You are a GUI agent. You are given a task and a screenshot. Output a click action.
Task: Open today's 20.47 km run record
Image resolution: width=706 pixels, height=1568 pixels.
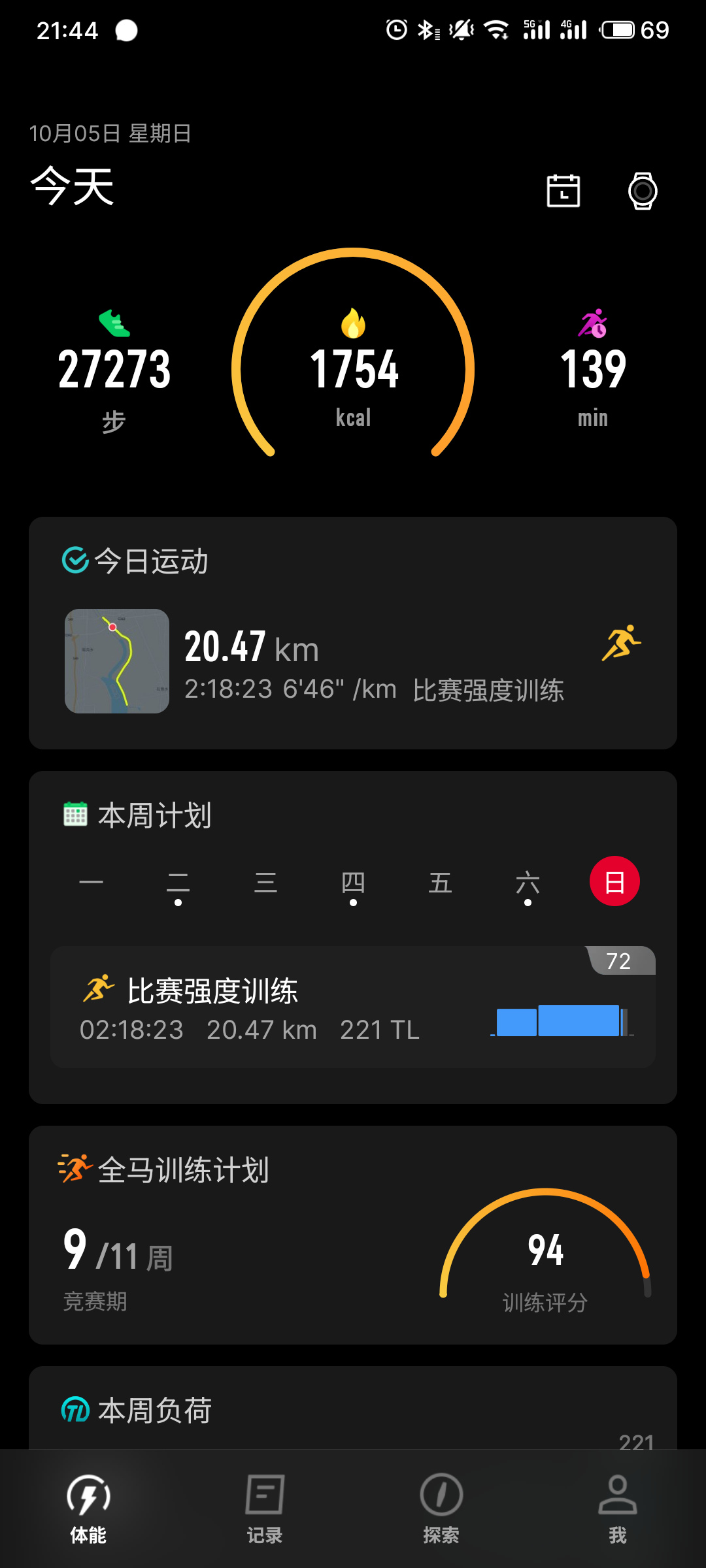[x=353, y=661]
